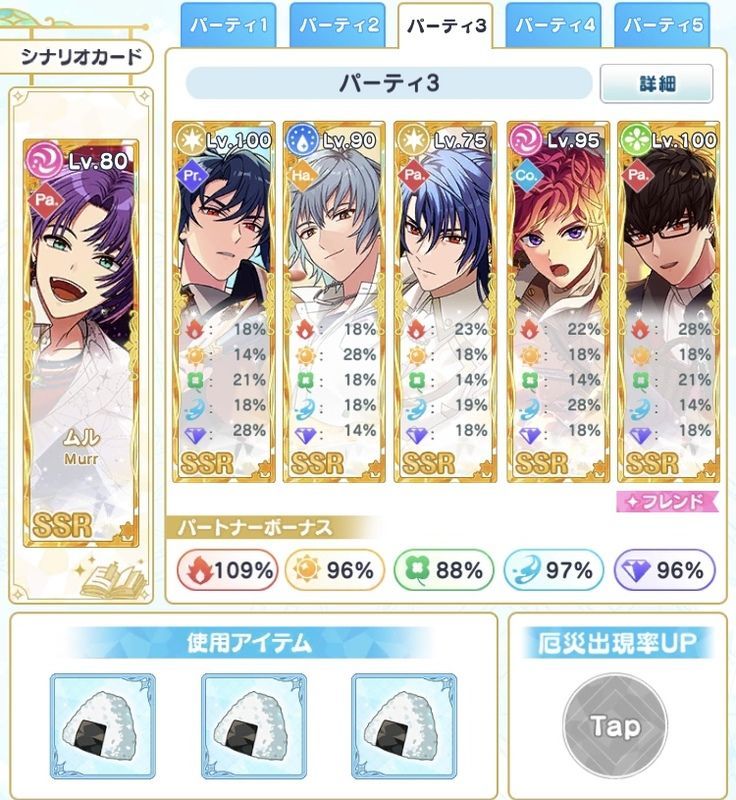Switch to the パーティ5 tab

[661, 26]
